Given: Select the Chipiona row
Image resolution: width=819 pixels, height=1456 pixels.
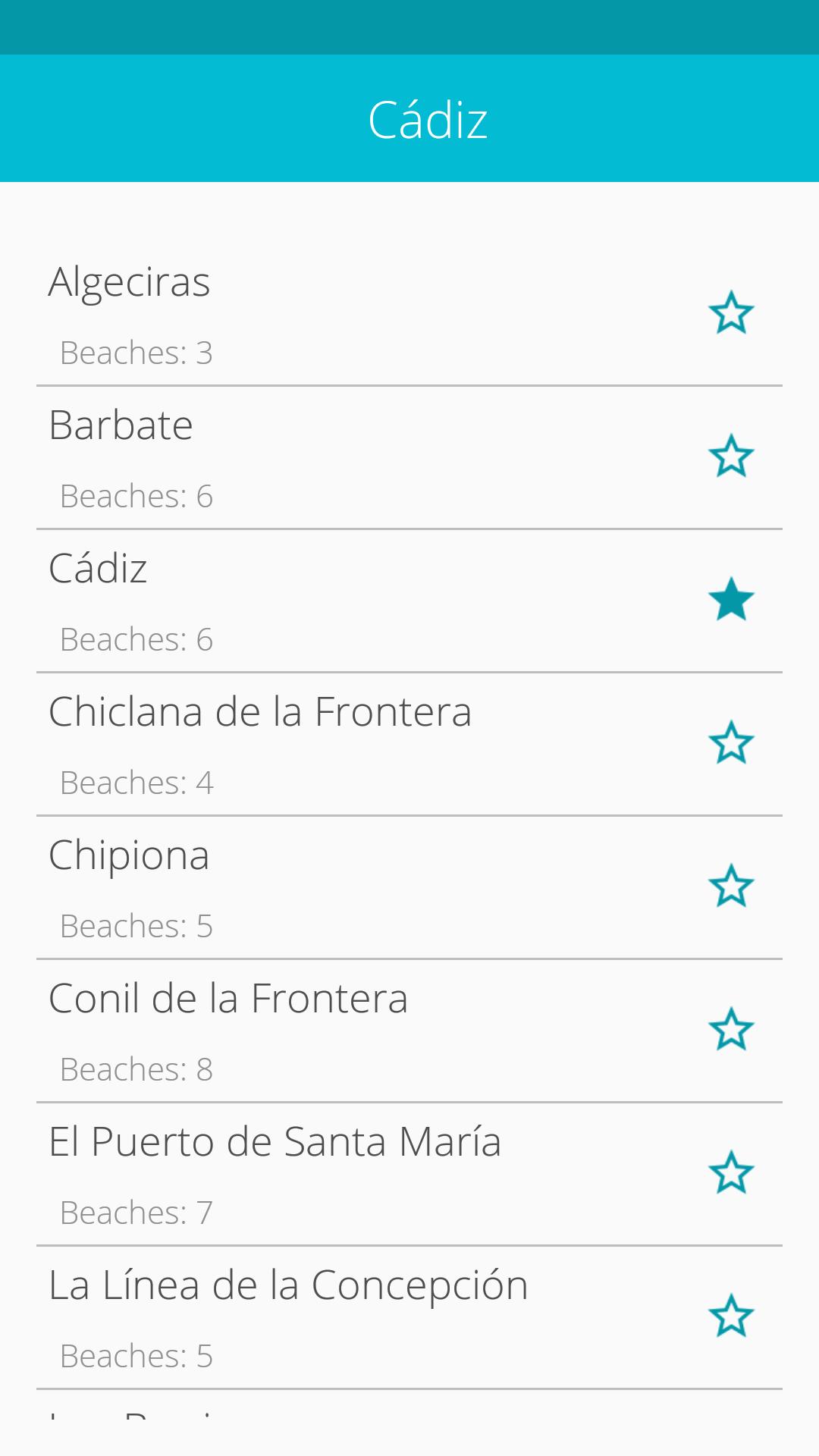Looking at the screenshot, I should tap(409, 887).
